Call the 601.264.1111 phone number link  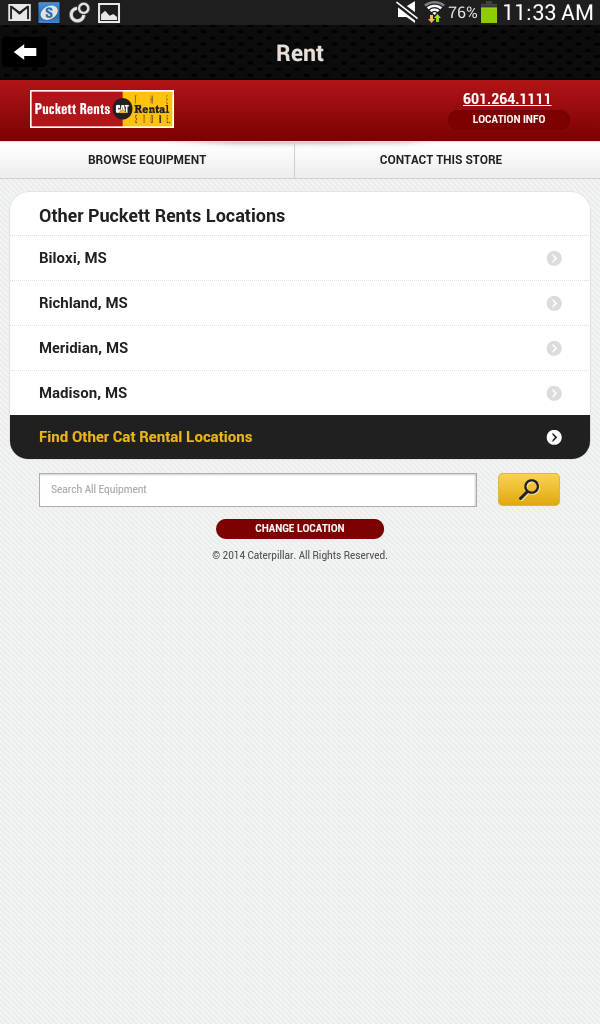[x=507, y=99]
